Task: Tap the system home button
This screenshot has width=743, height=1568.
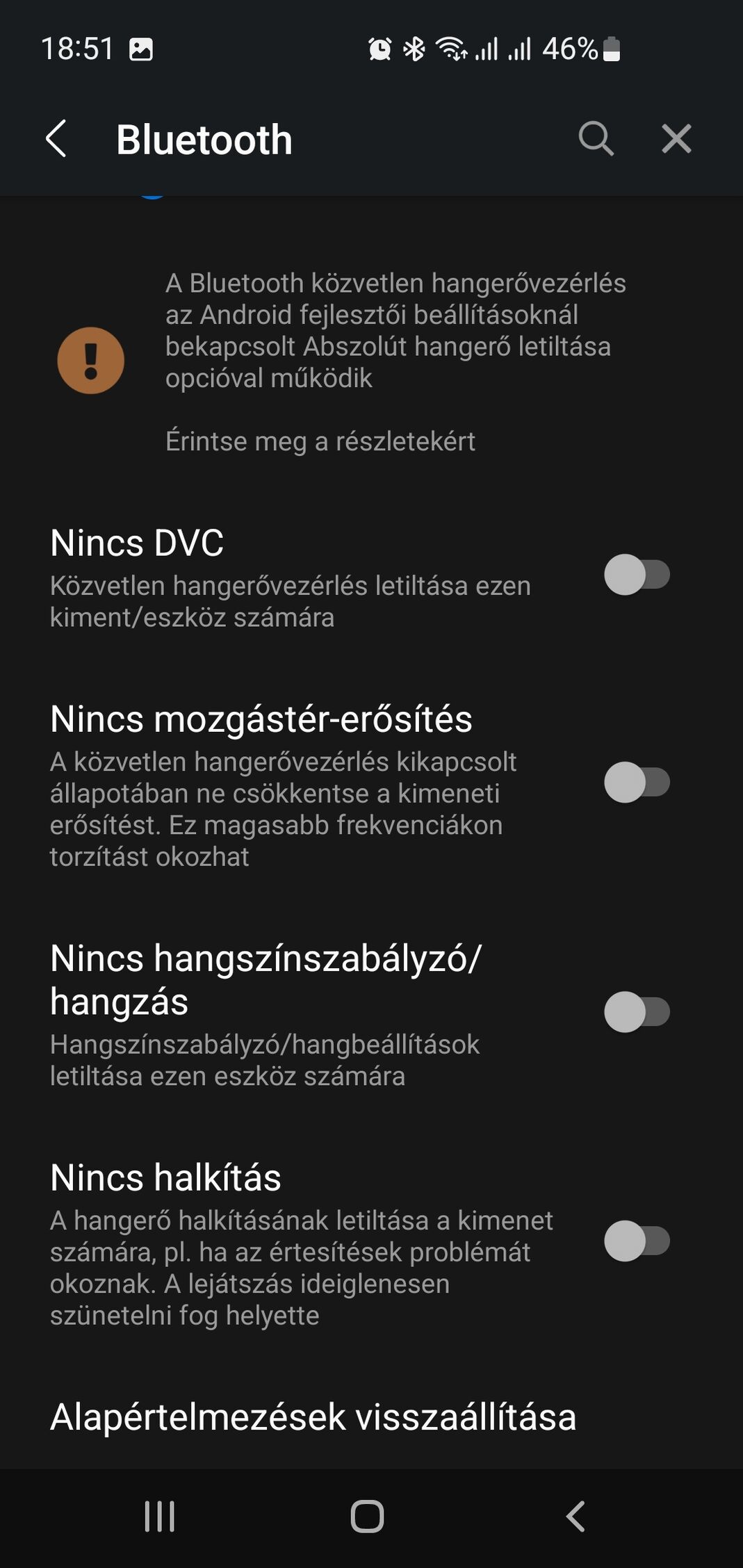Action: point(367,1517)
